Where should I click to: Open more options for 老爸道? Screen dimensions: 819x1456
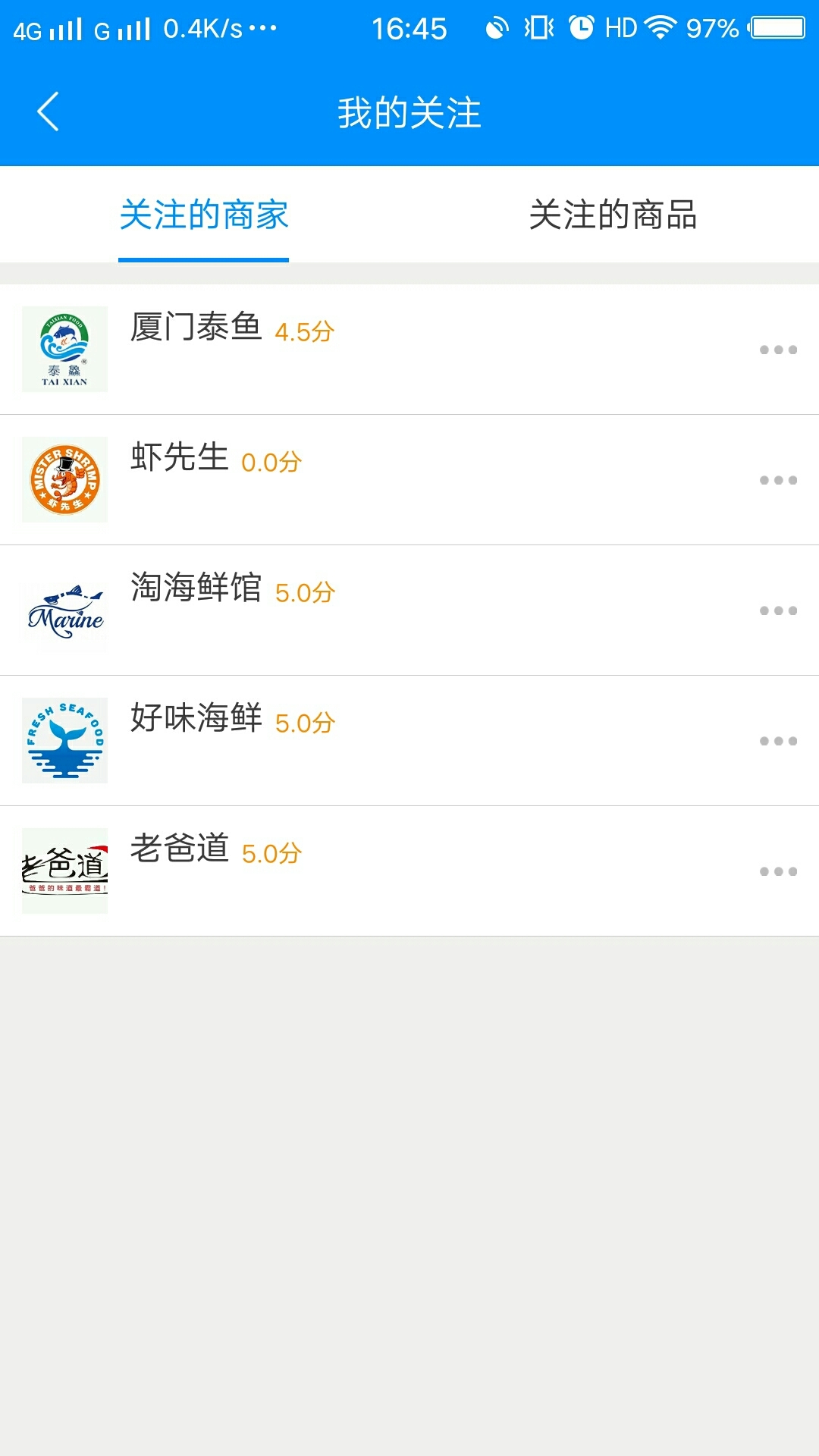(x=778, y=871)
